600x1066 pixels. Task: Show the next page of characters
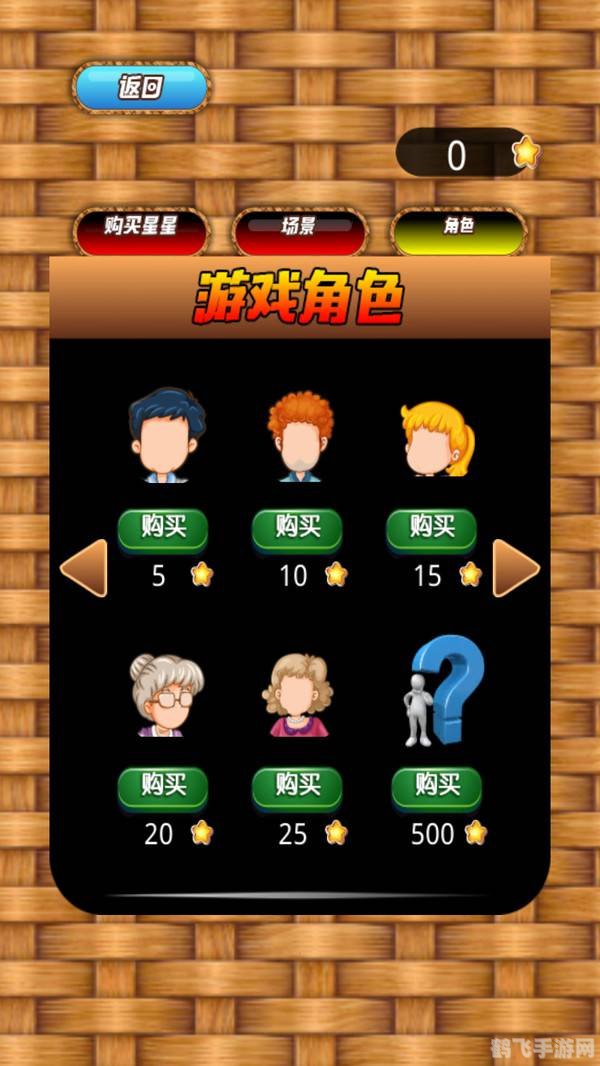[x=516, y=568]
